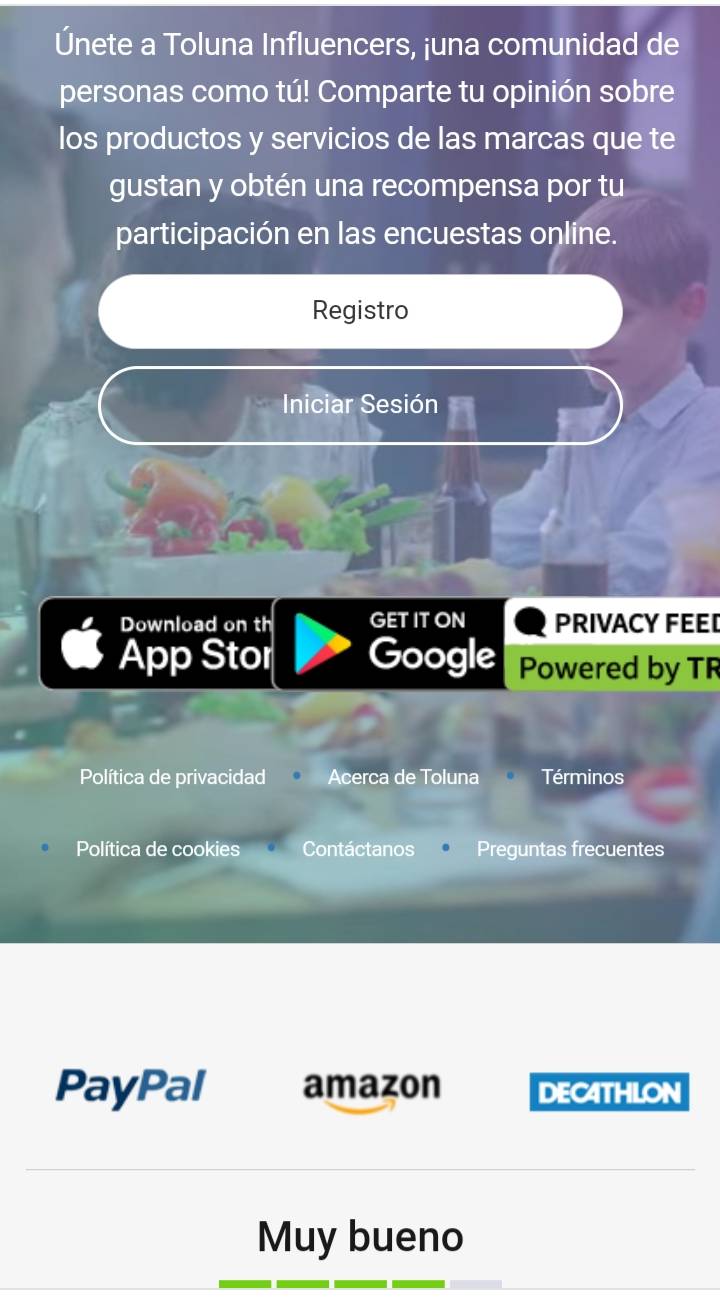Open the App Store download badge
This screenshot has width=720, height=1297.
156,644
